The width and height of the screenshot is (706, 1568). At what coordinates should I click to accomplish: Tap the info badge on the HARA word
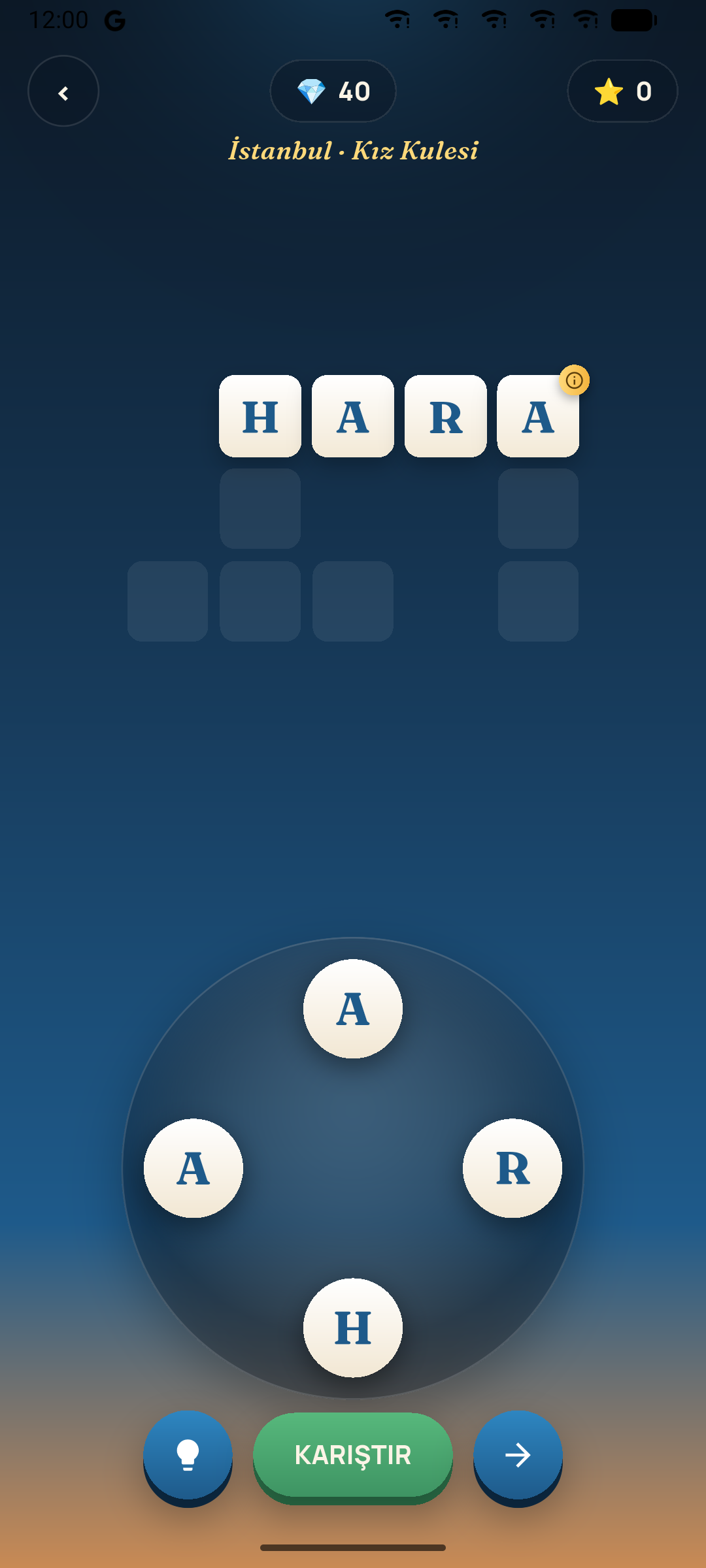pyautogui.click(x=575, y=380)
